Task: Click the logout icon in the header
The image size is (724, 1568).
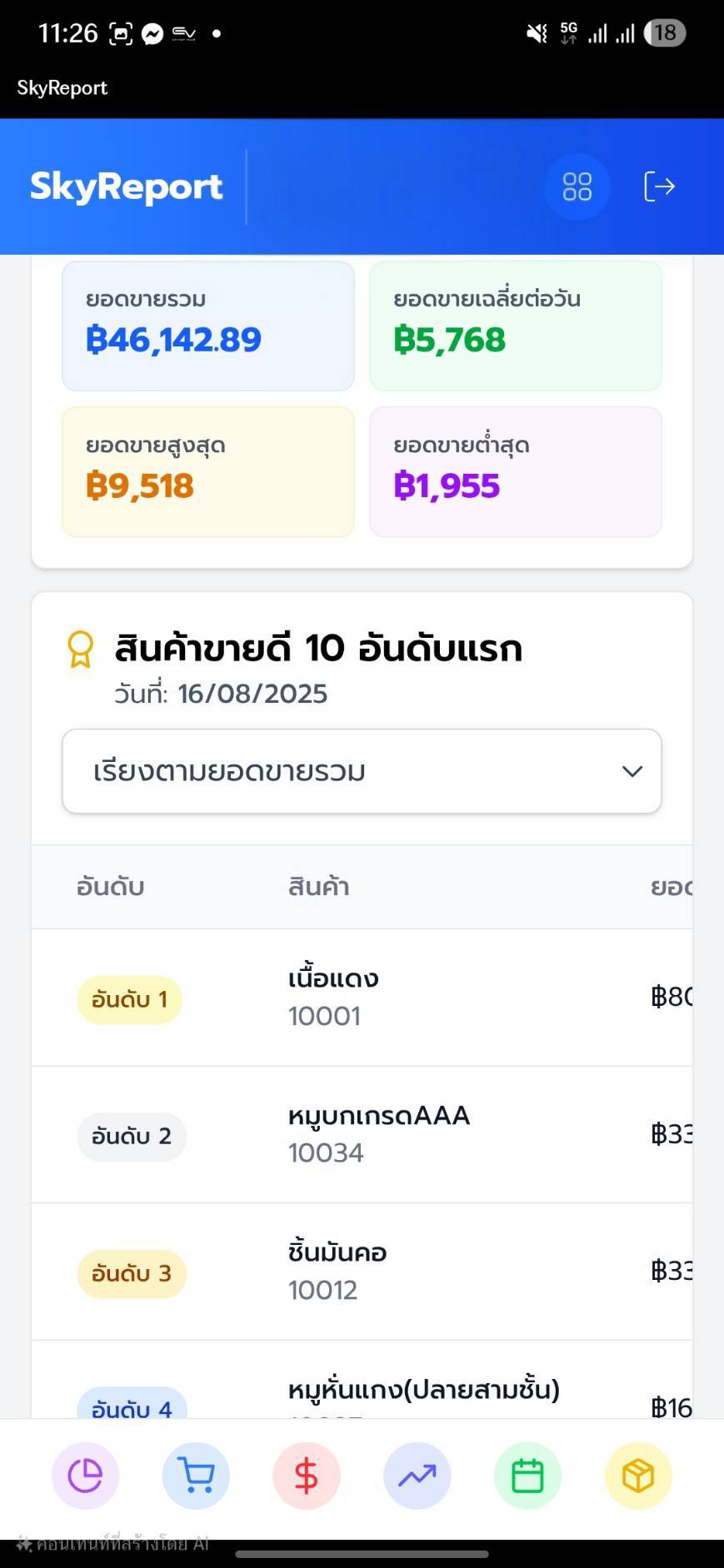Action: (658, 187)
